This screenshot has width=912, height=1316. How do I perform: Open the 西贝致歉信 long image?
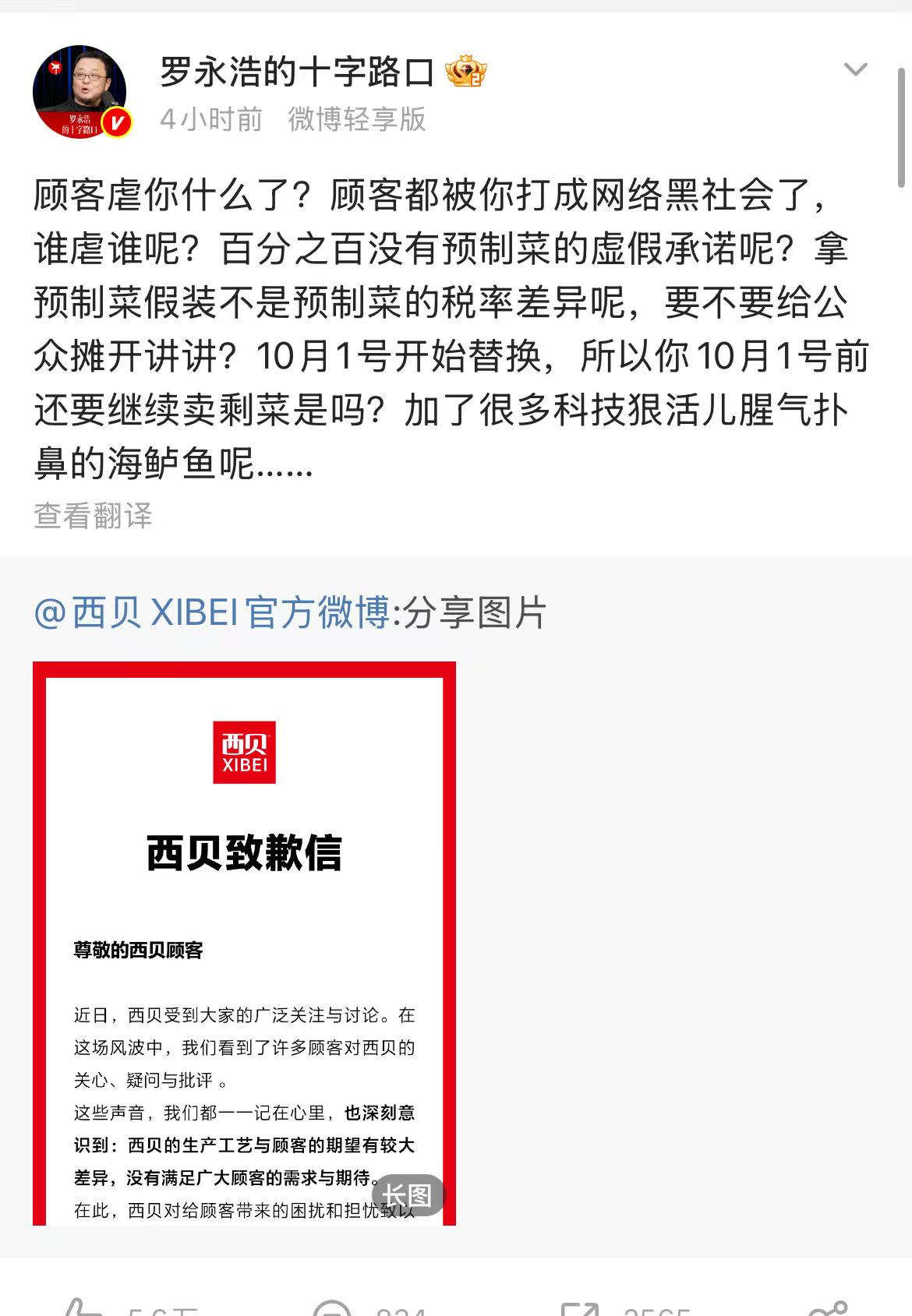[x=244, y=943]
